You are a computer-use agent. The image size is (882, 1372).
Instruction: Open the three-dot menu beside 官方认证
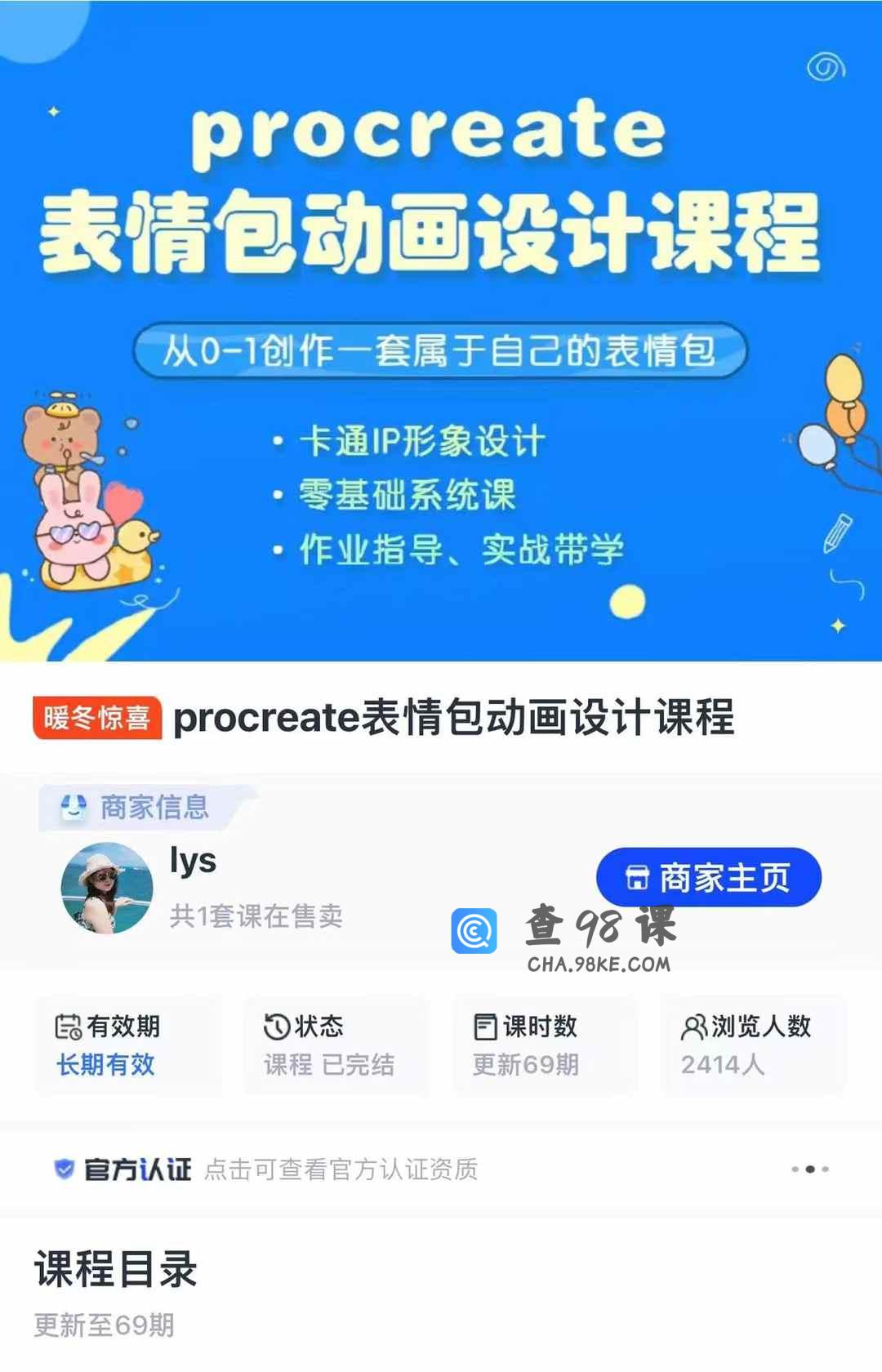(809, 1169)
